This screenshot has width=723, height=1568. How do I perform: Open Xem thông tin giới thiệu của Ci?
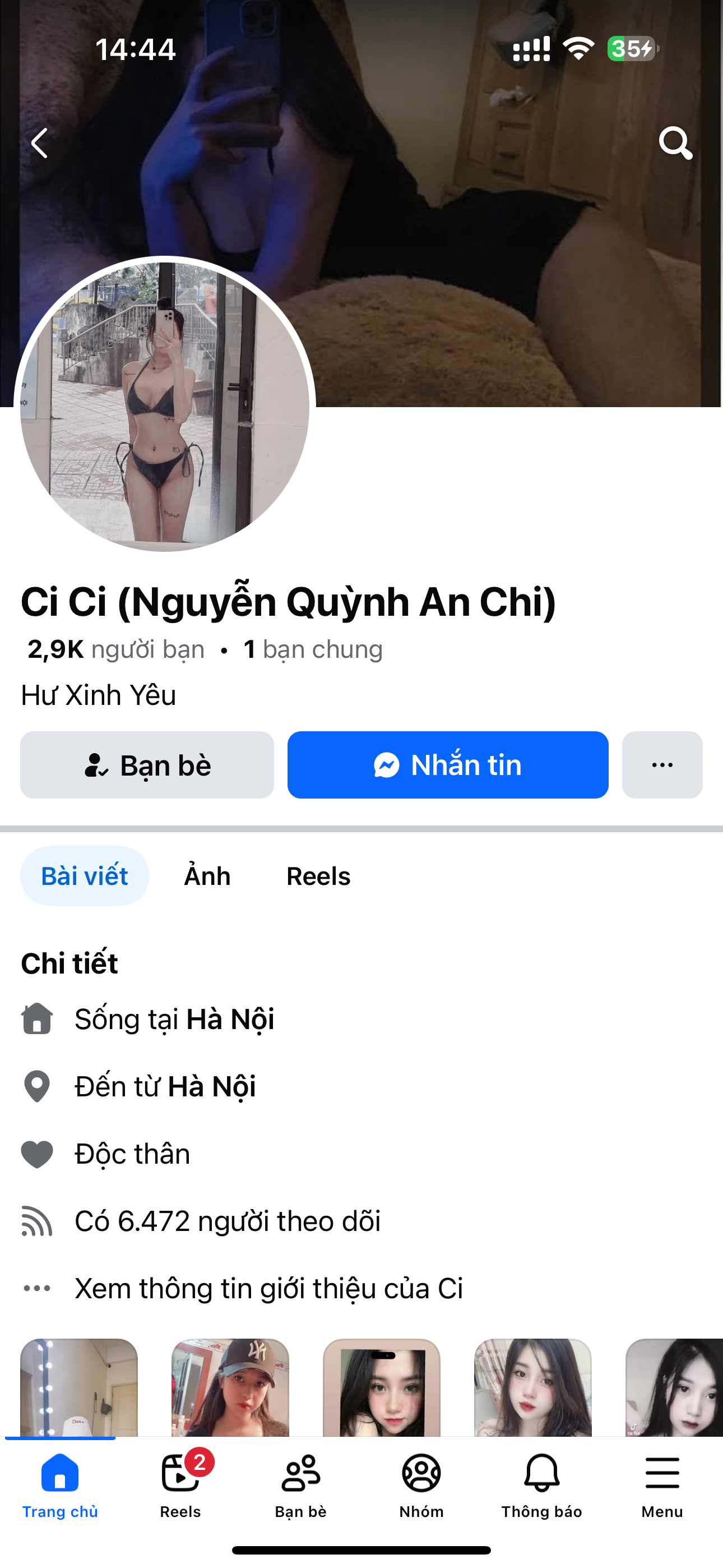tap(268, 1289)
